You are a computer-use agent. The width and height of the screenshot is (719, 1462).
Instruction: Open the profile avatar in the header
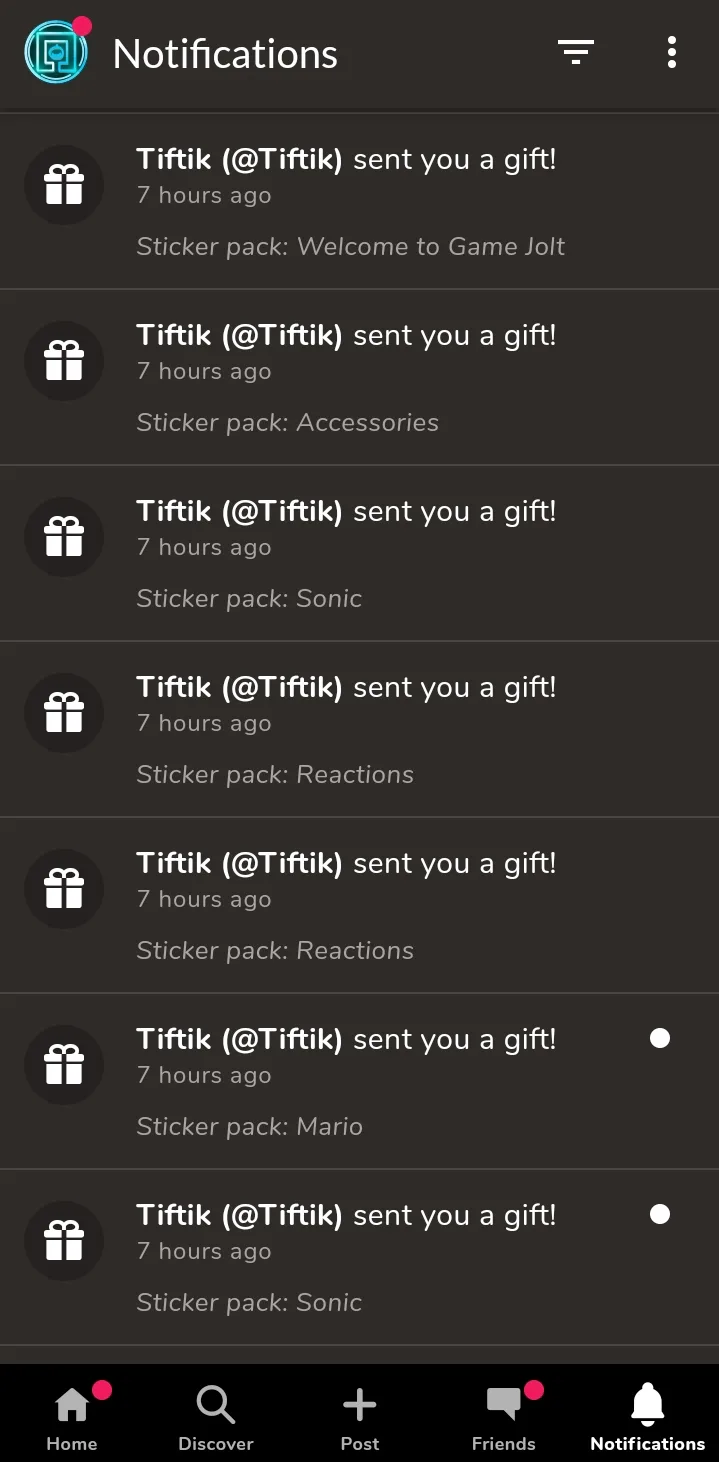coord(56,52)
